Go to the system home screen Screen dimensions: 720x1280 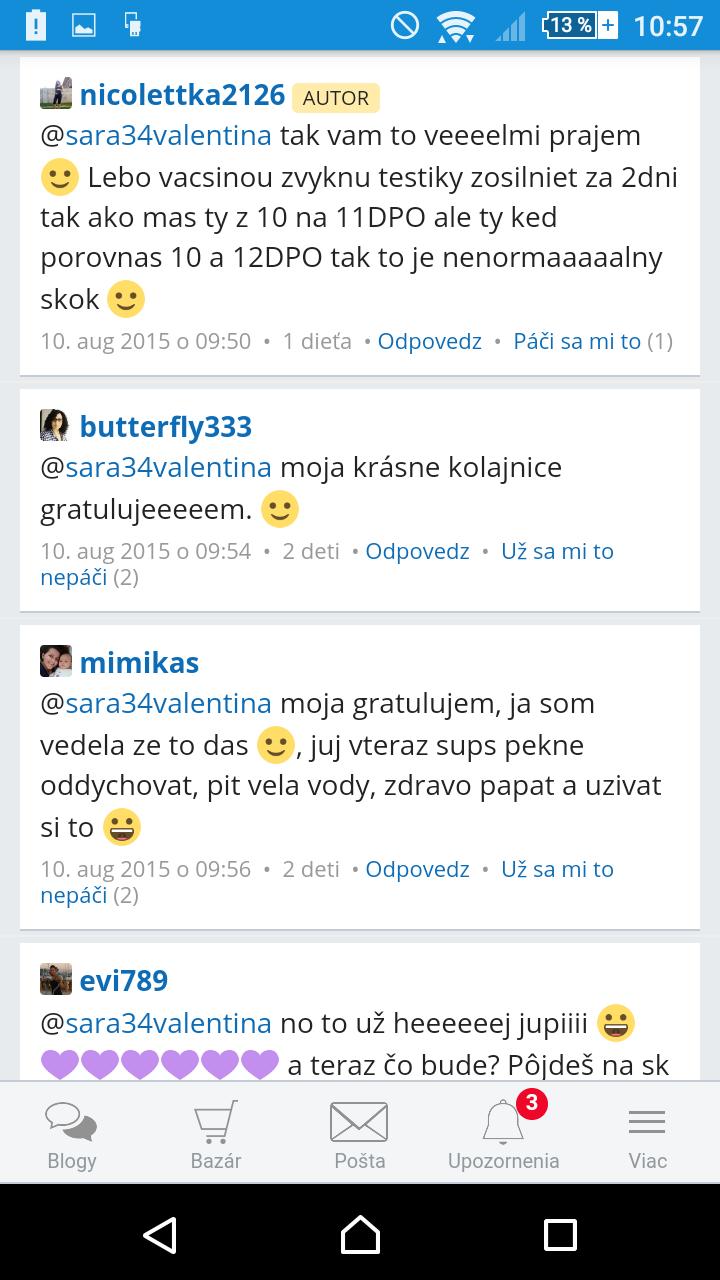360,1234
